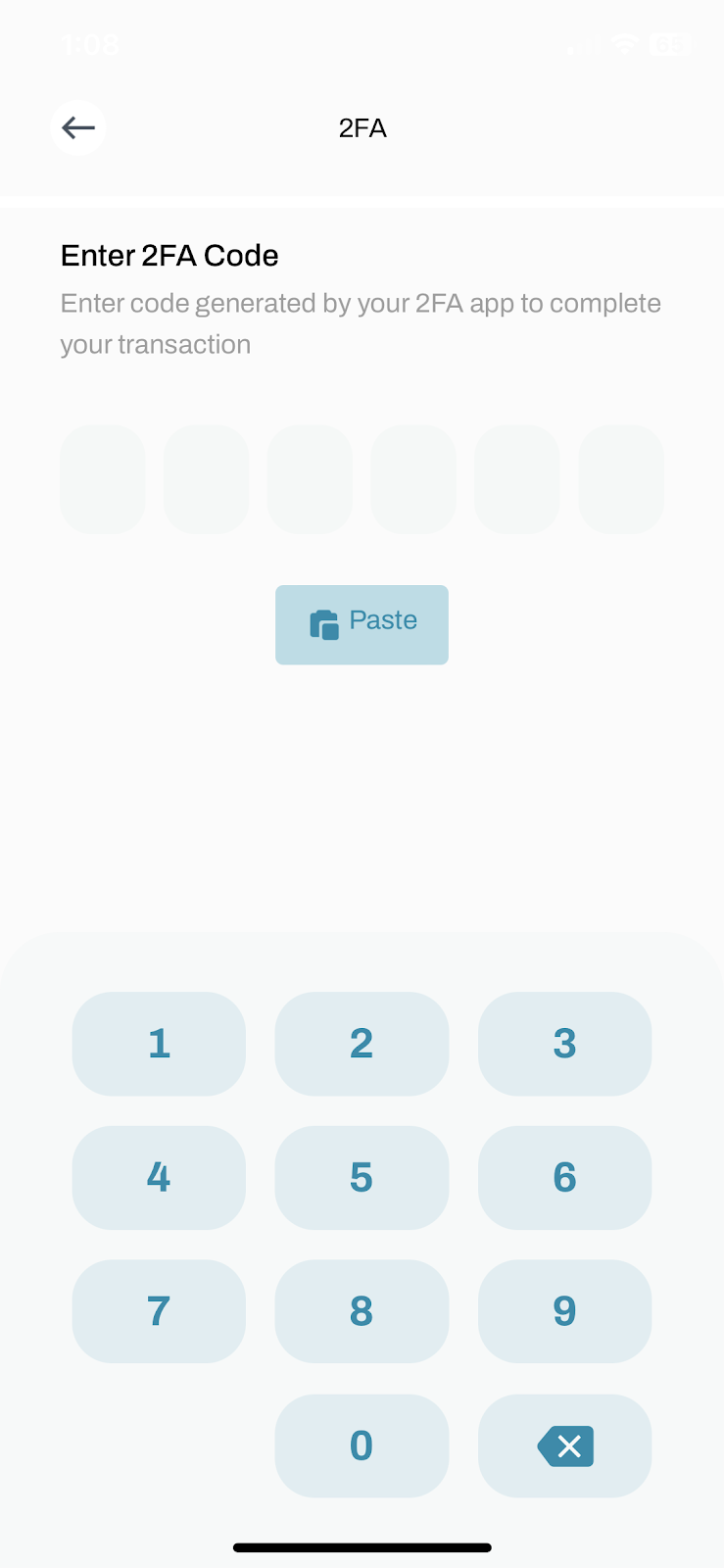Screen dimensions: 724x1568
Task: Enter digit 1 on the keypad
Action: pos(159,1044)
